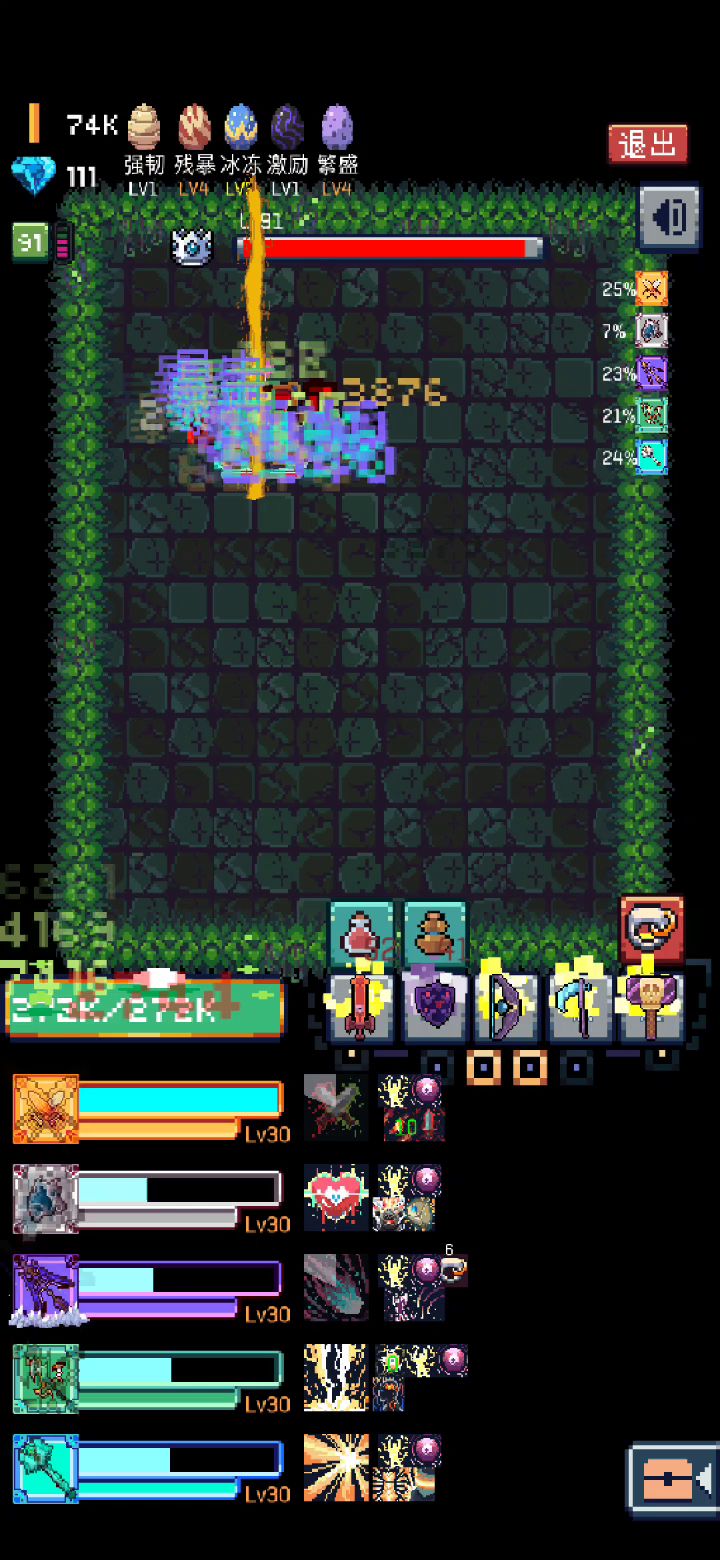The width and height of the screenshot is (720, 1560).
Task: Select the 繁盛 egg
Action: (337, 128)
